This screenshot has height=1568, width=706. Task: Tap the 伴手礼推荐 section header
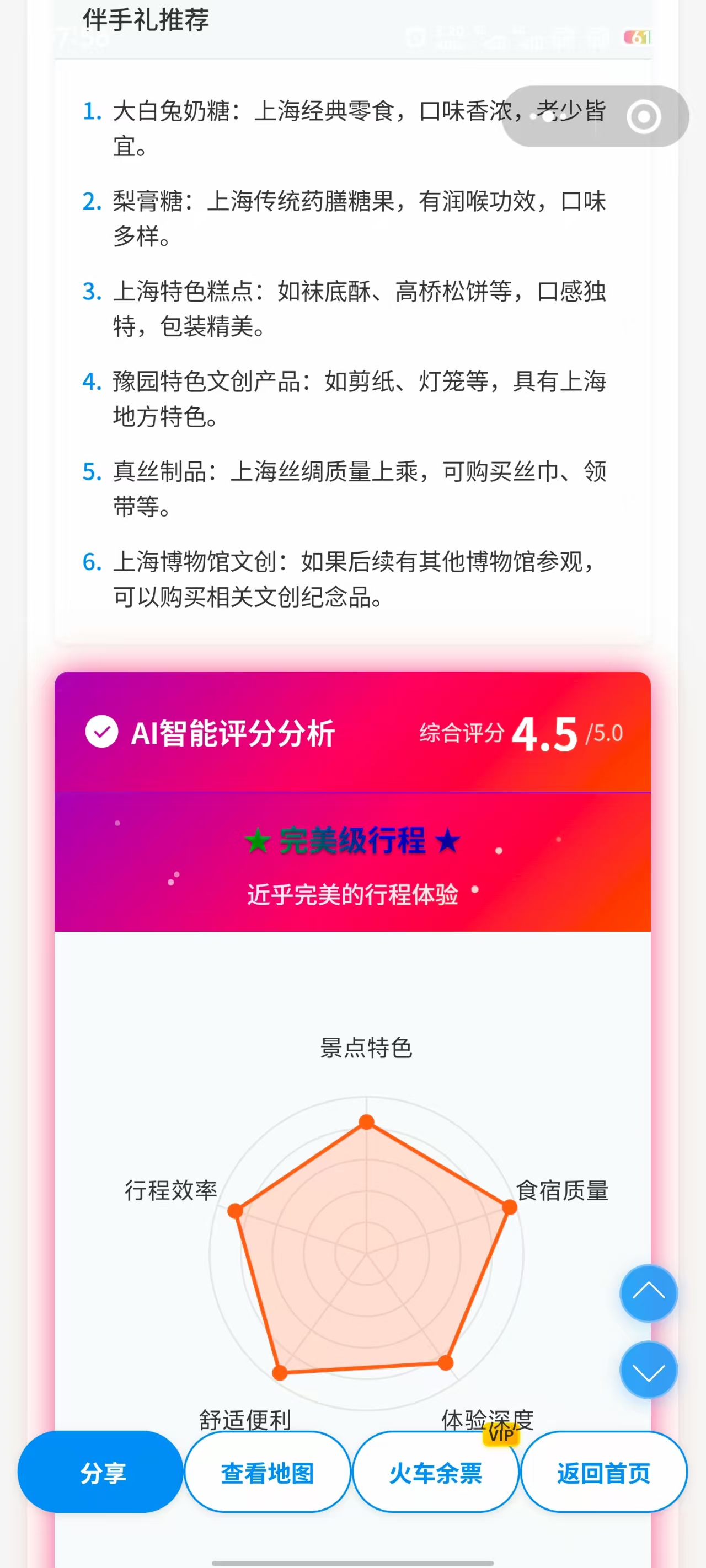click(145, 20)
